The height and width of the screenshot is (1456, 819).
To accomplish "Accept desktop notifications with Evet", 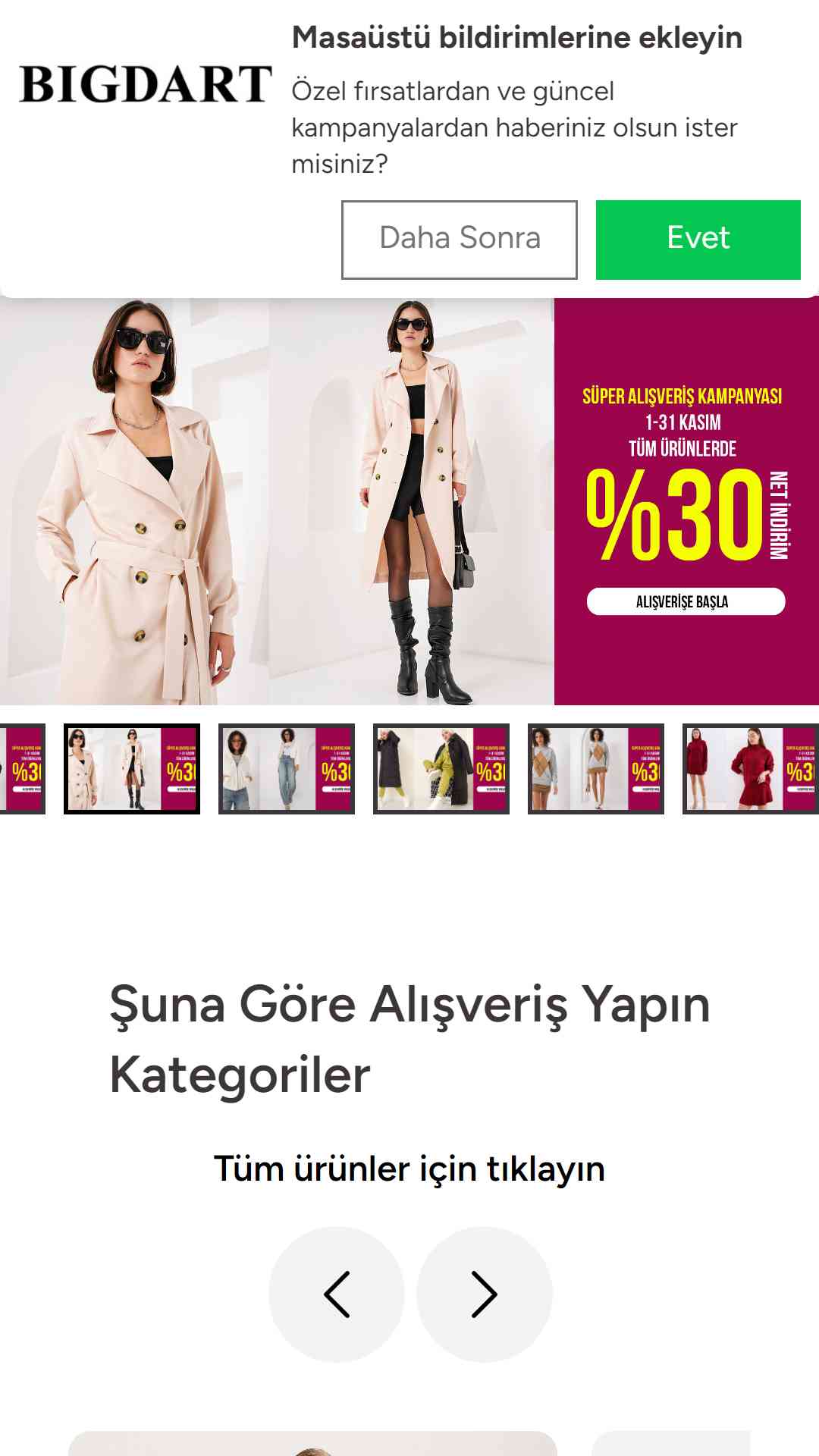I will (x=698, y=240).
